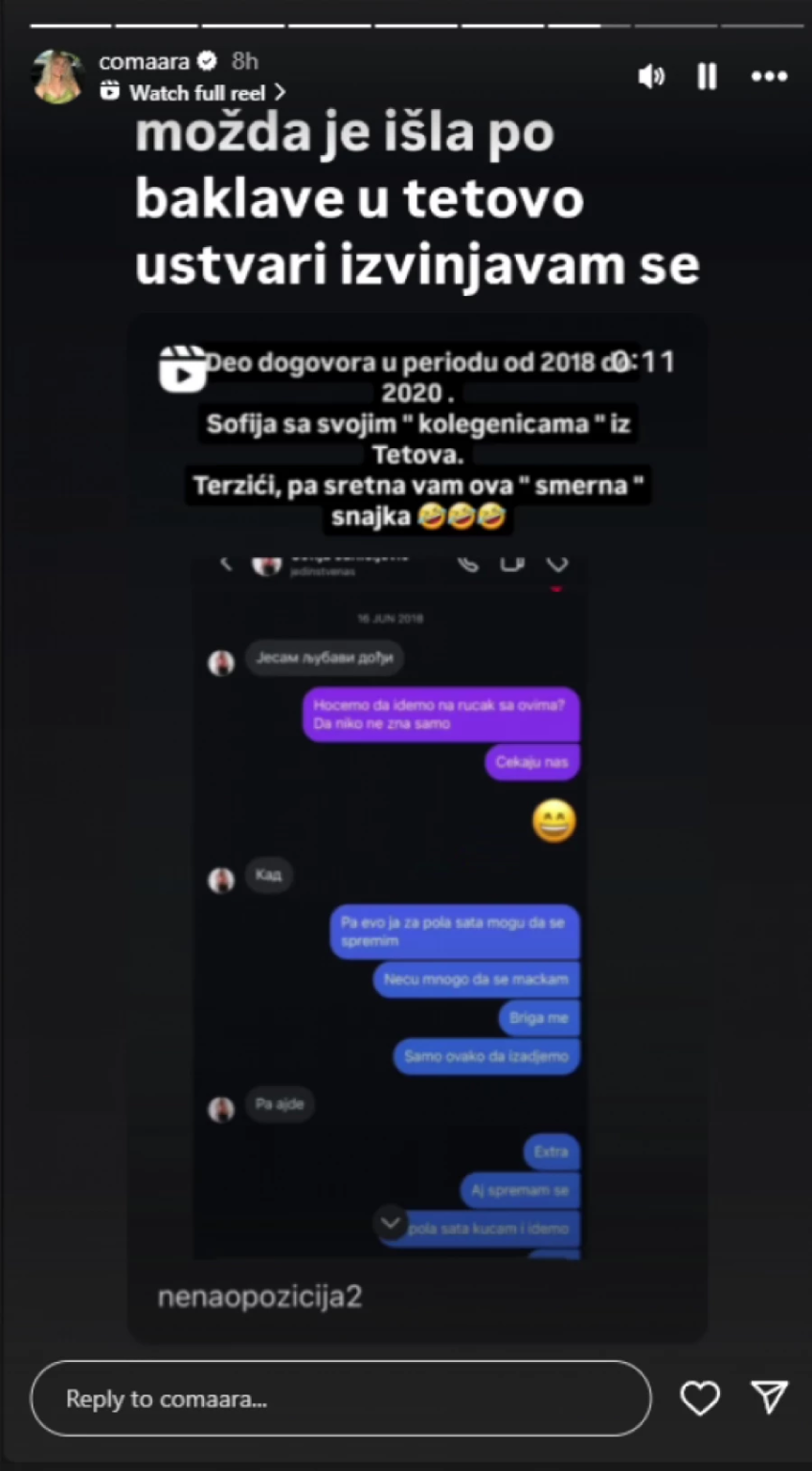Mute the story audio
812x1471 pixels.
651,77
